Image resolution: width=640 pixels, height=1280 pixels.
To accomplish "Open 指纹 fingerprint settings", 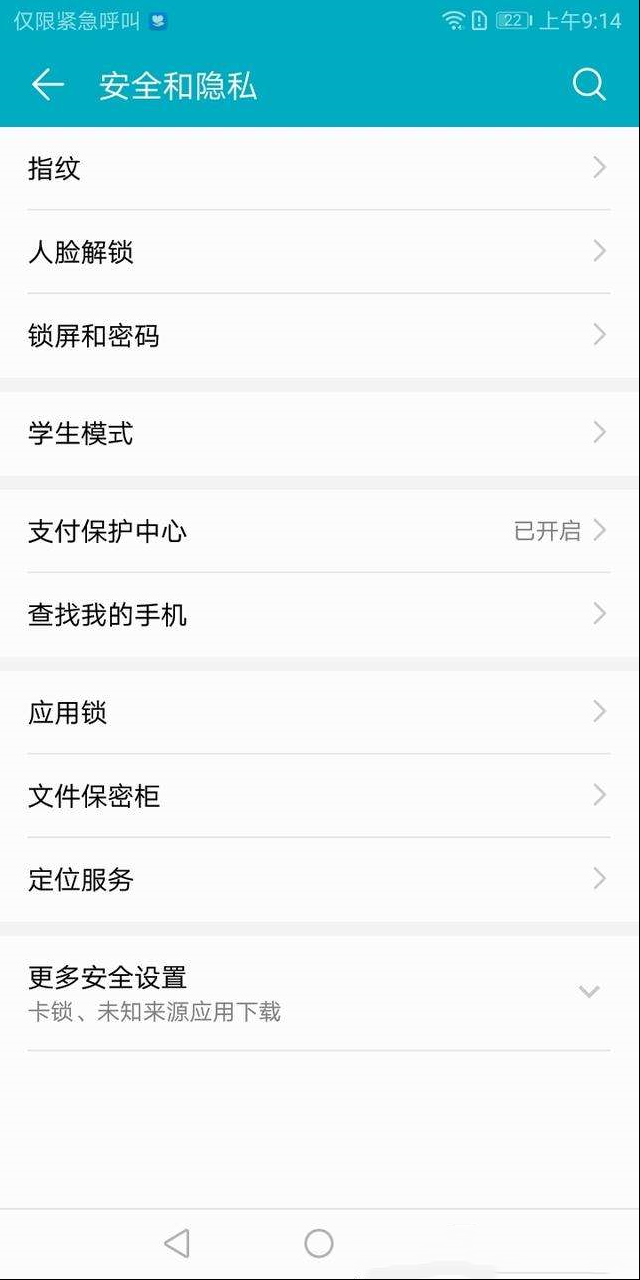I will (x=320, y=168).
